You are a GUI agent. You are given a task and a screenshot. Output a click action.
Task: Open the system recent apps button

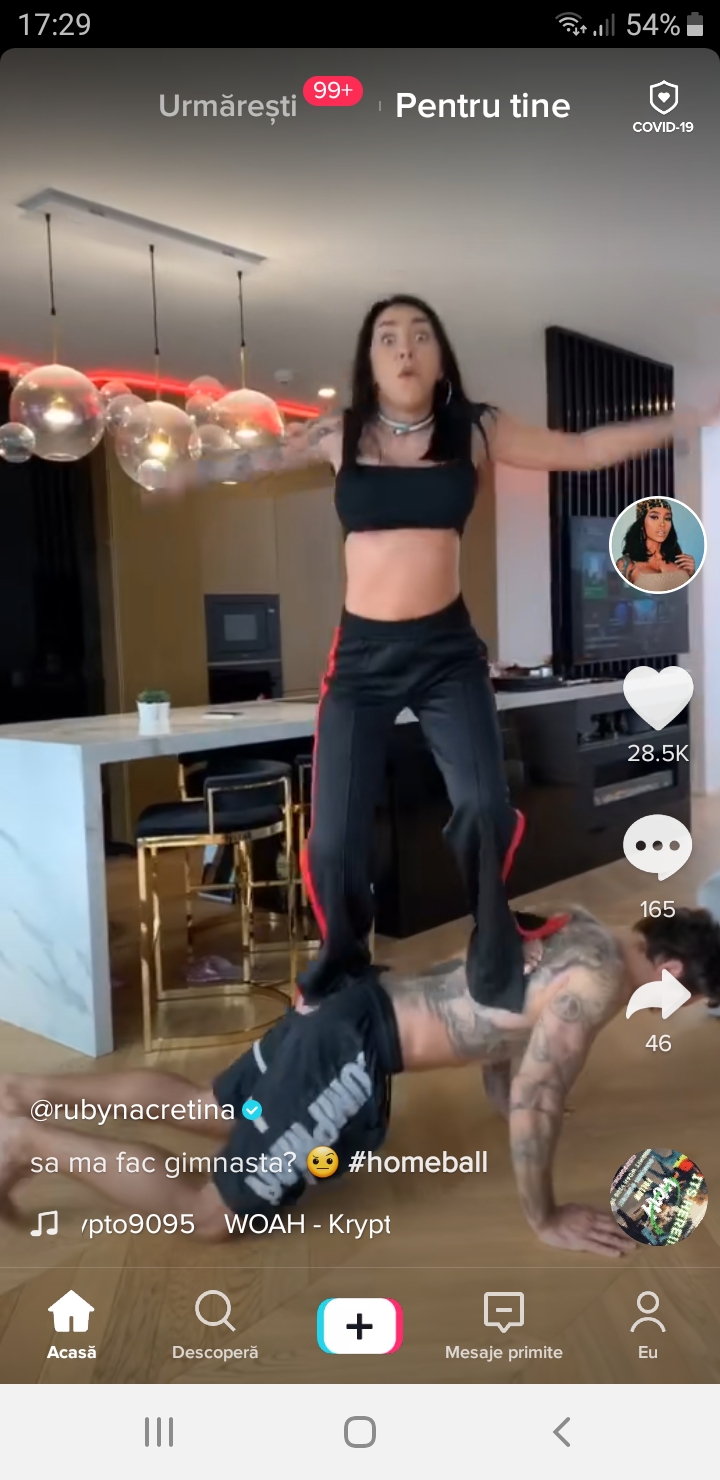coord(159,1432)
